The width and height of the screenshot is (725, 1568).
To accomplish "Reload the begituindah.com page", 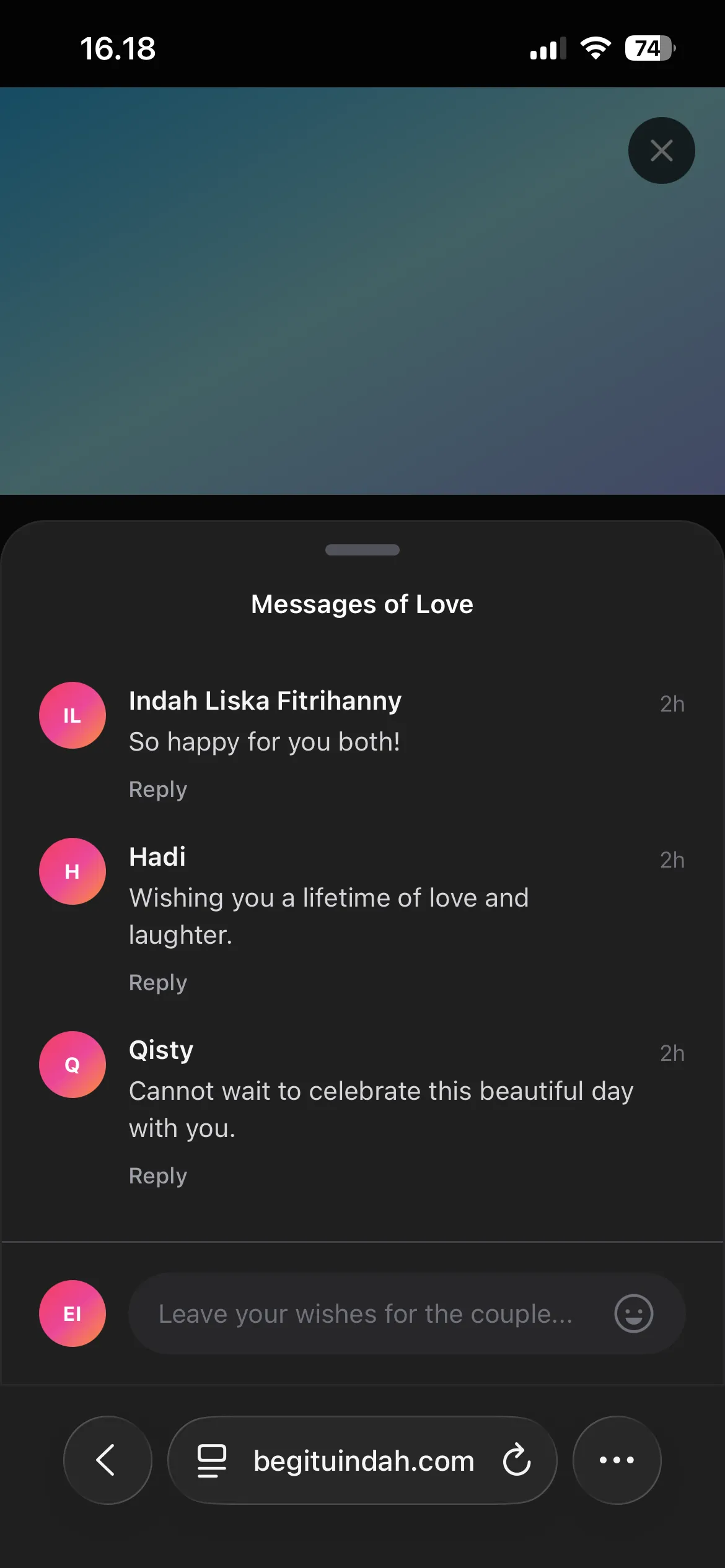I will (x=516, y=1460).
